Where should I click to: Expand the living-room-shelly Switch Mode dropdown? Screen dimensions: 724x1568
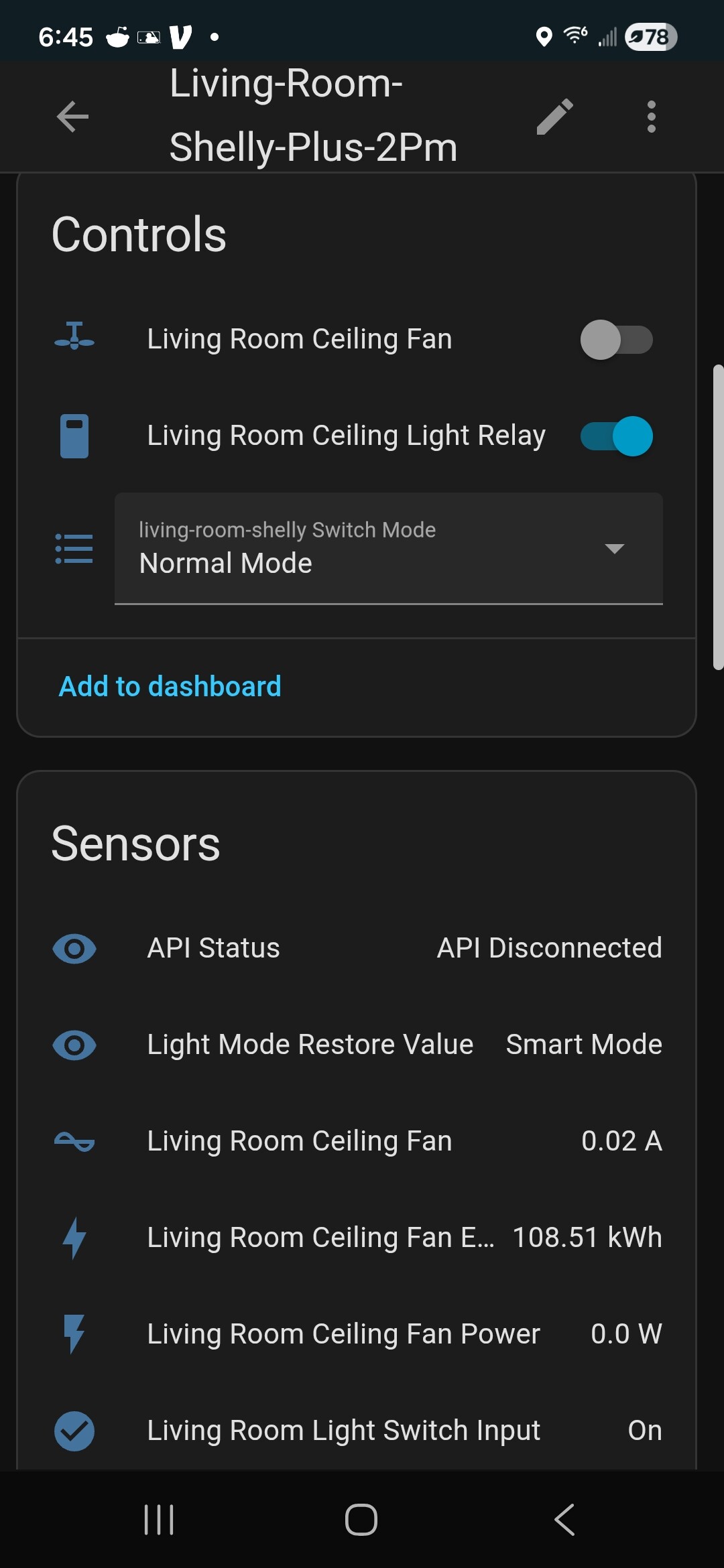pos(389,549)
